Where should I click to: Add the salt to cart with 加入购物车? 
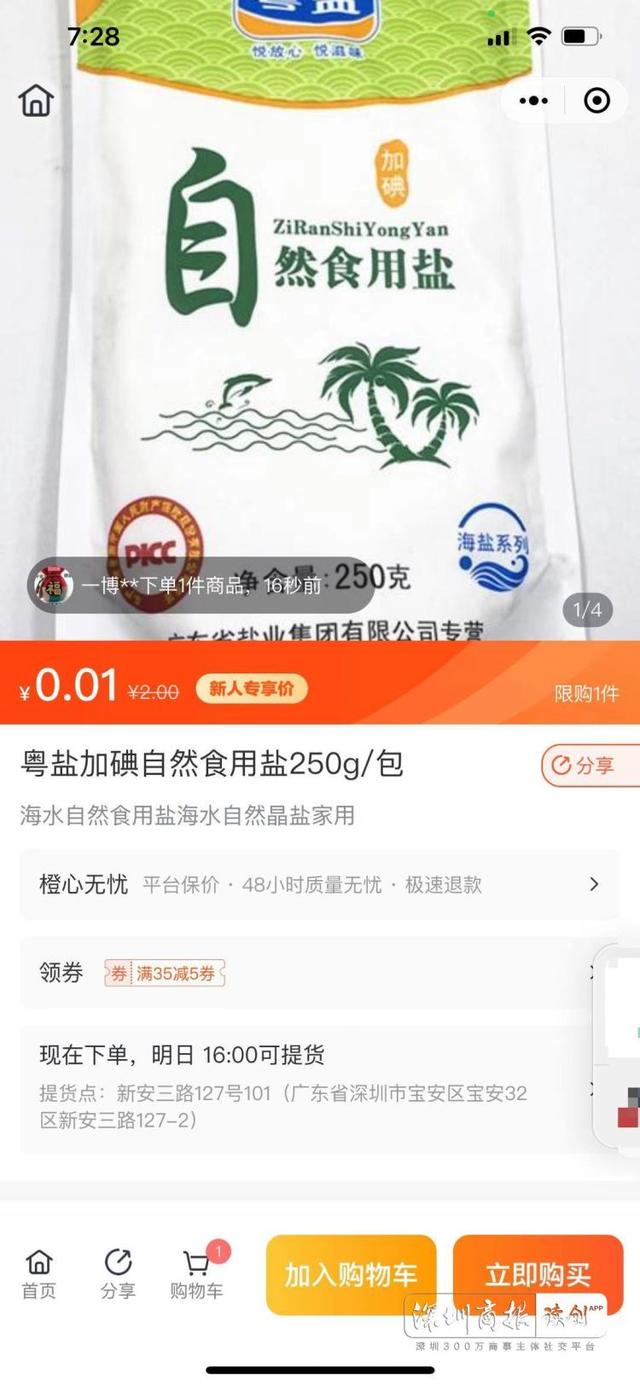351,1275
